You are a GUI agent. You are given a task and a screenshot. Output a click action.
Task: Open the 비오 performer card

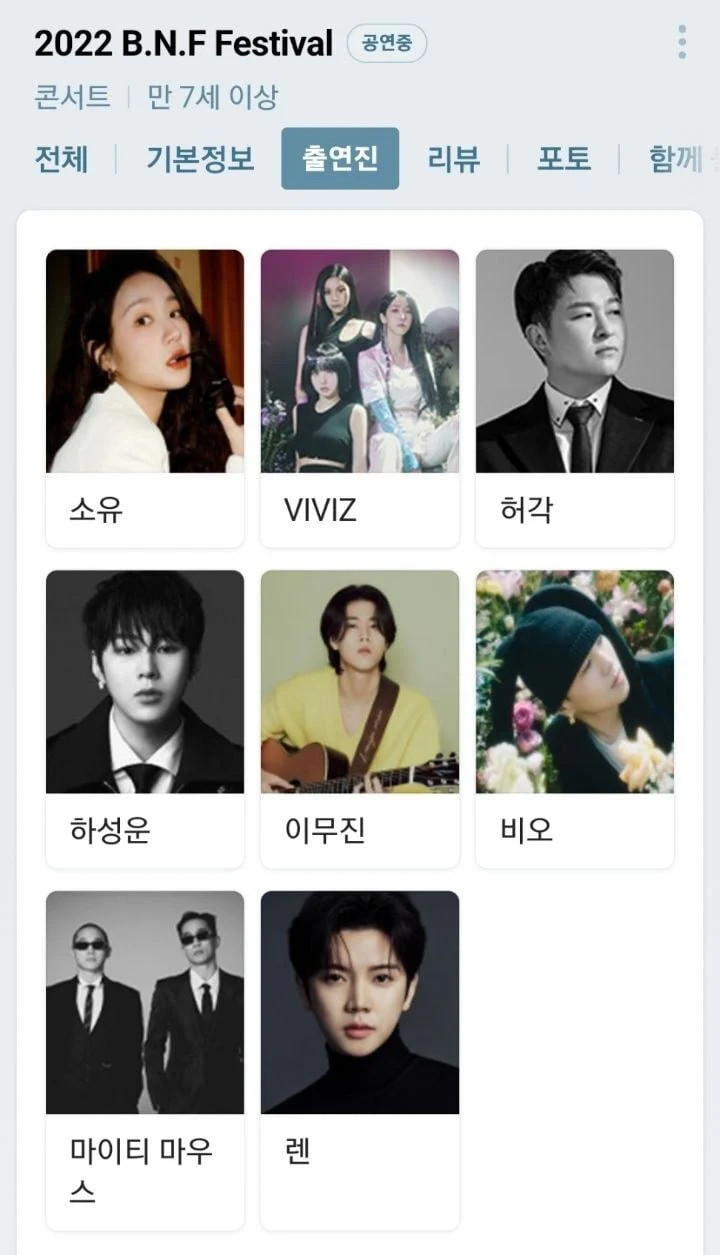pyautogui.click(x=575, y=718)
